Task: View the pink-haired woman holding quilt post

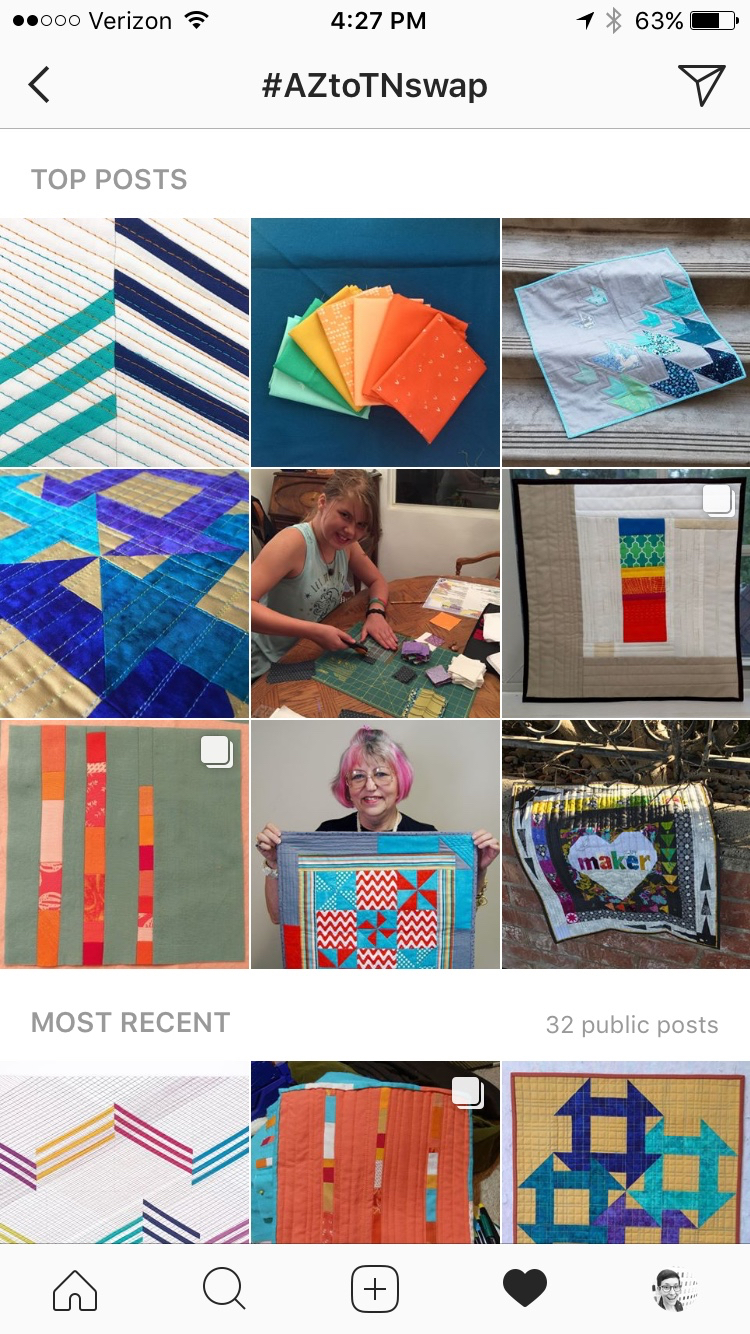Action: (375, 844)
